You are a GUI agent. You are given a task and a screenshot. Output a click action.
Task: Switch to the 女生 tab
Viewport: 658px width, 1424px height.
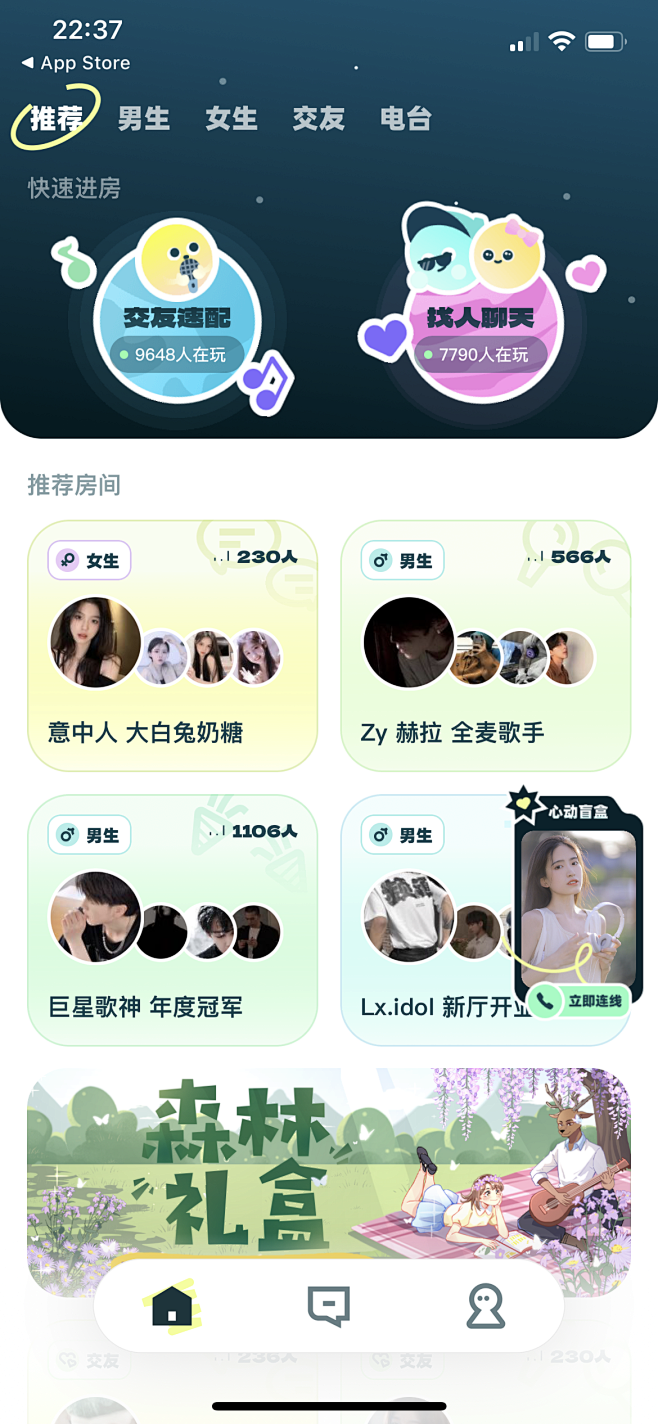[x=232, y=119]
